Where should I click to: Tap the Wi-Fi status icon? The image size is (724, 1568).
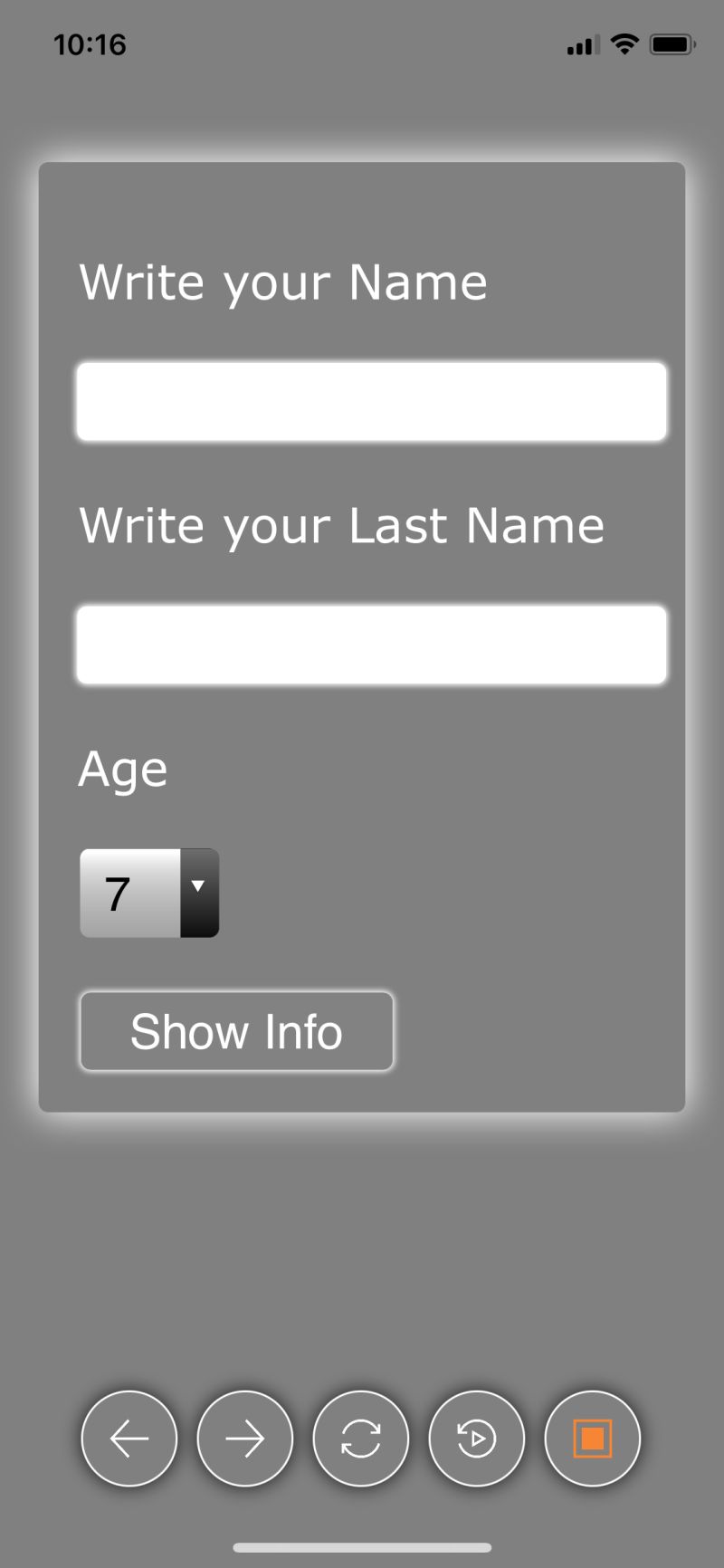[624, 43]
